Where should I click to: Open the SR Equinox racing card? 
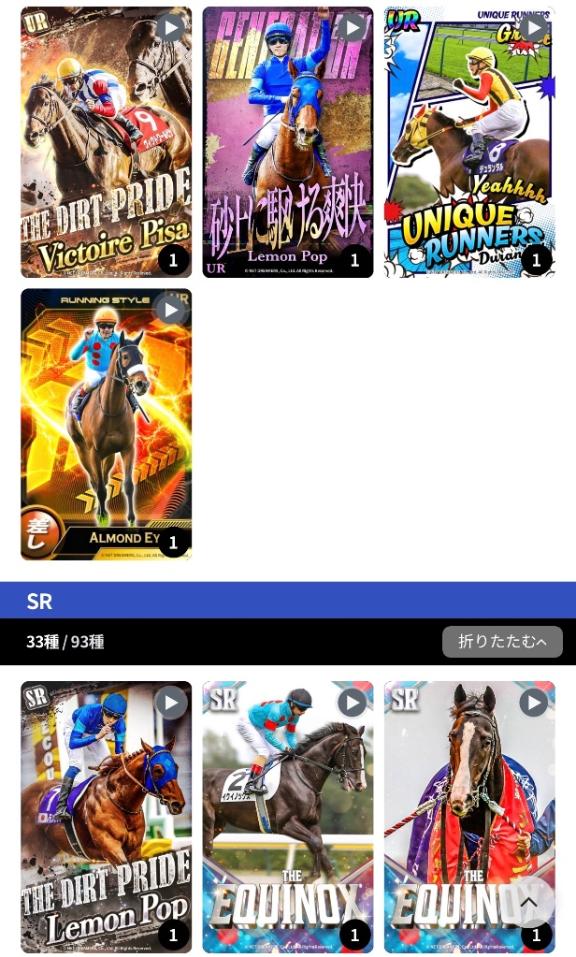287,817
